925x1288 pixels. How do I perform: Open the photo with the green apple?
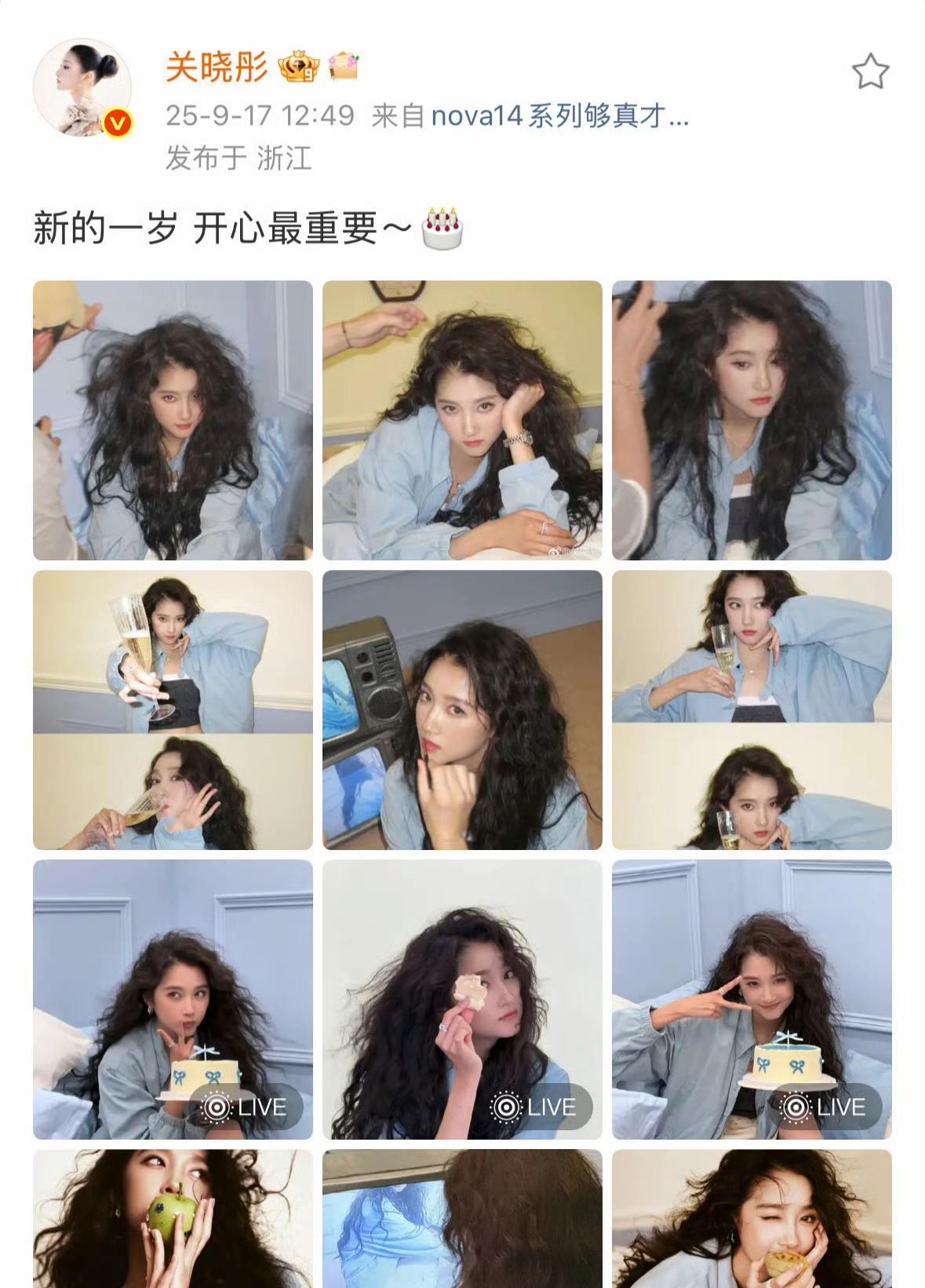[x=173, y=1218]
